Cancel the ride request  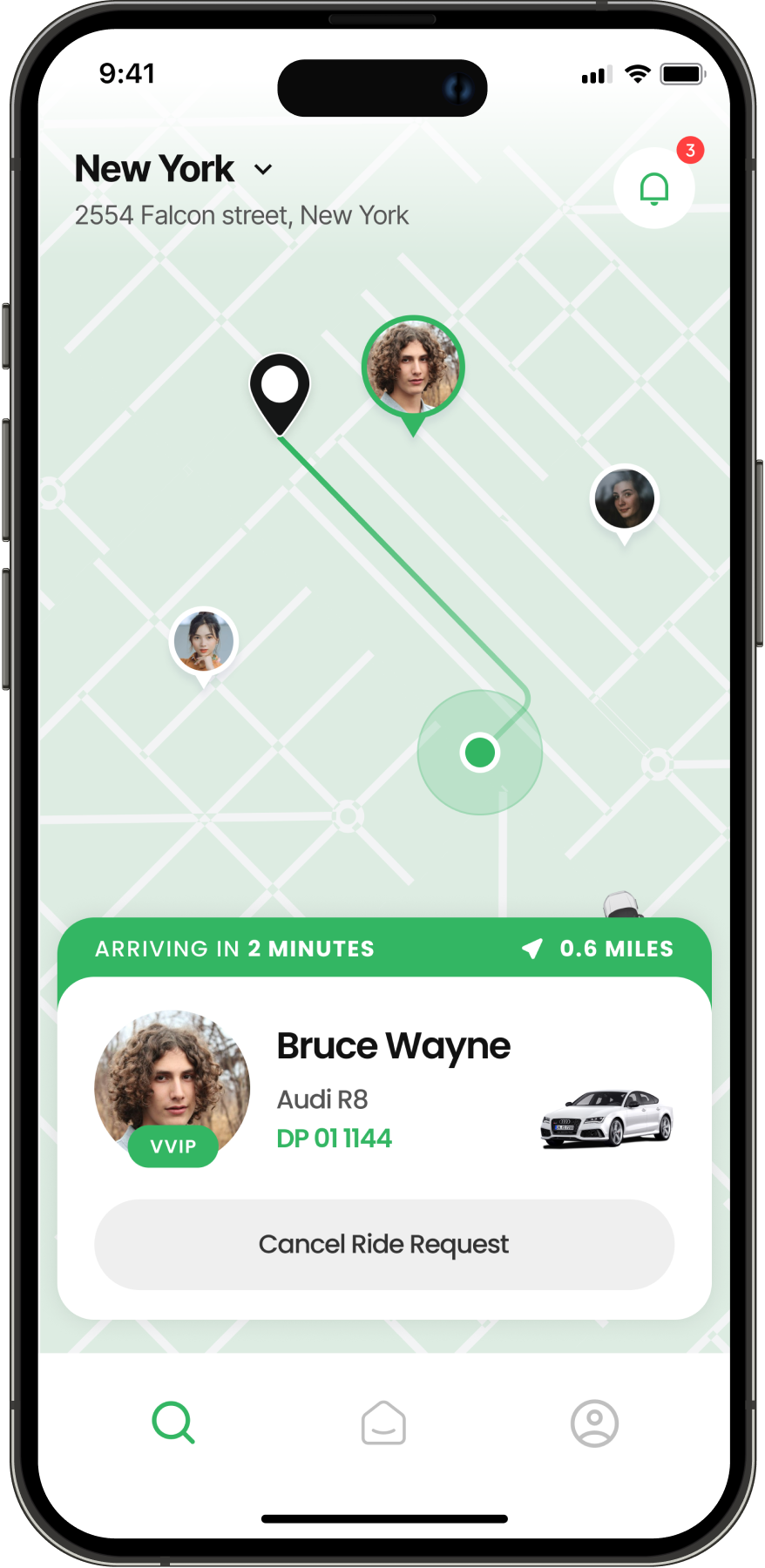383,1244
